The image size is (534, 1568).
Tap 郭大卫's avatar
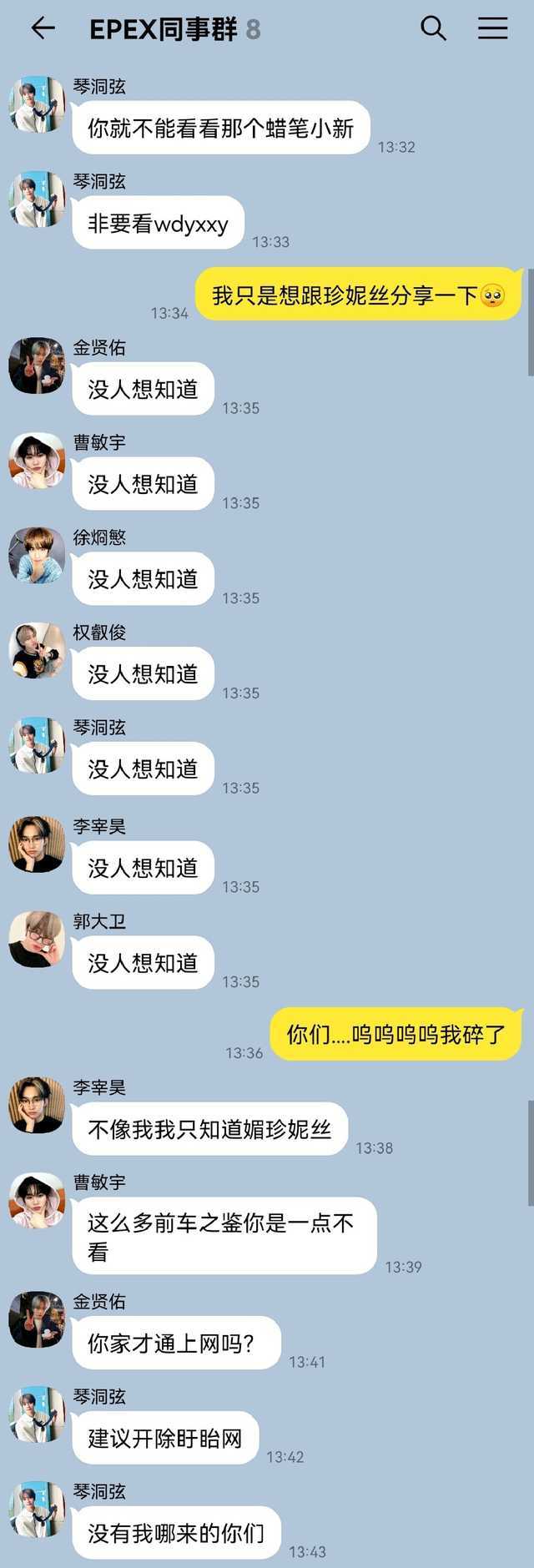click(37, 939)
